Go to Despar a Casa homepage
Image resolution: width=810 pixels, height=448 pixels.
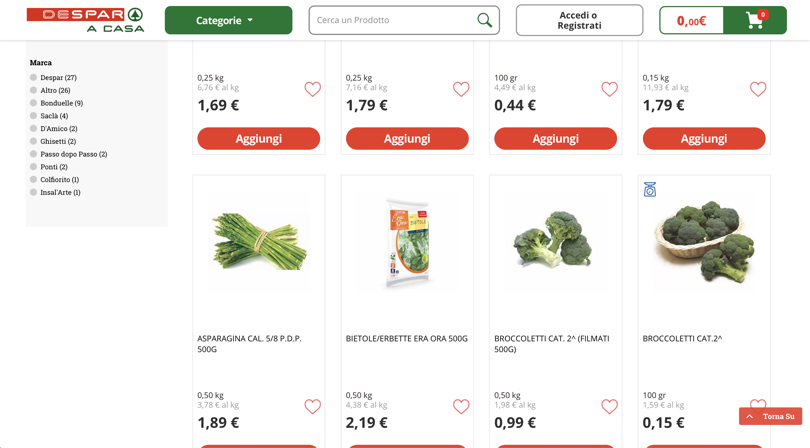pos(85,20)
